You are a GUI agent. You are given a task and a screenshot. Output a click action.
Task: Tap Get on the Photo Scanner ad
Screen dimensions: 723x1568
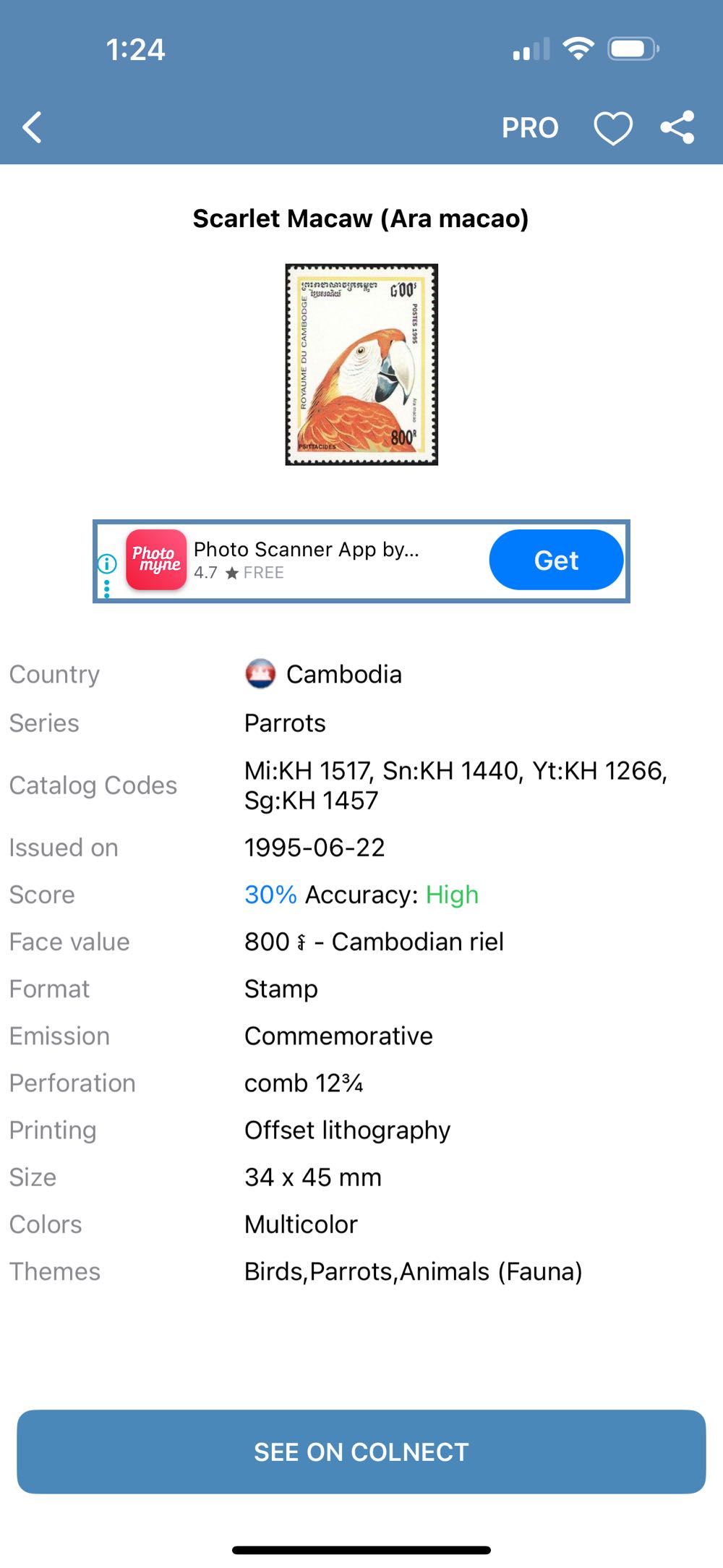pyautogui.click(x=556, y=561)
